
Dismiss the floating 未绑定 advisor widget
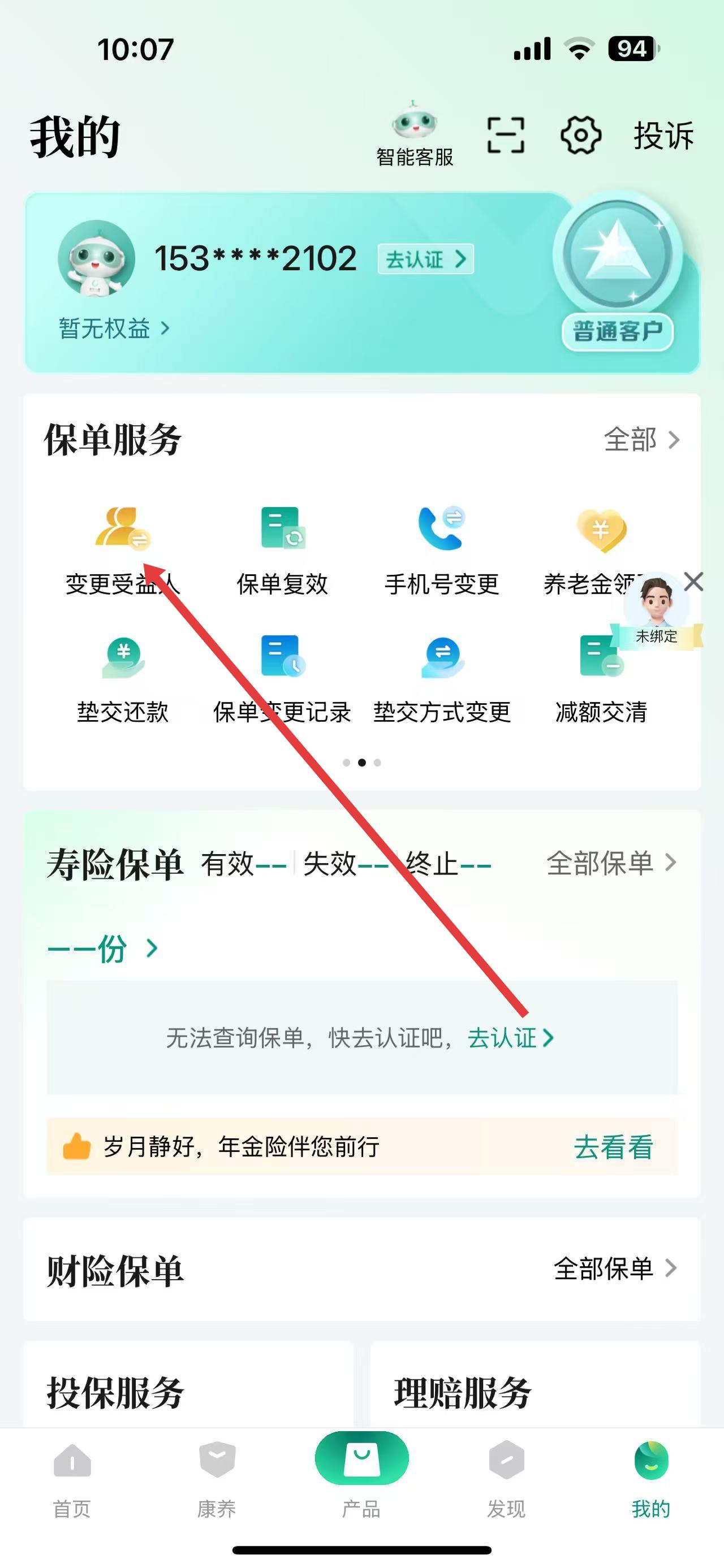point(693,581)
